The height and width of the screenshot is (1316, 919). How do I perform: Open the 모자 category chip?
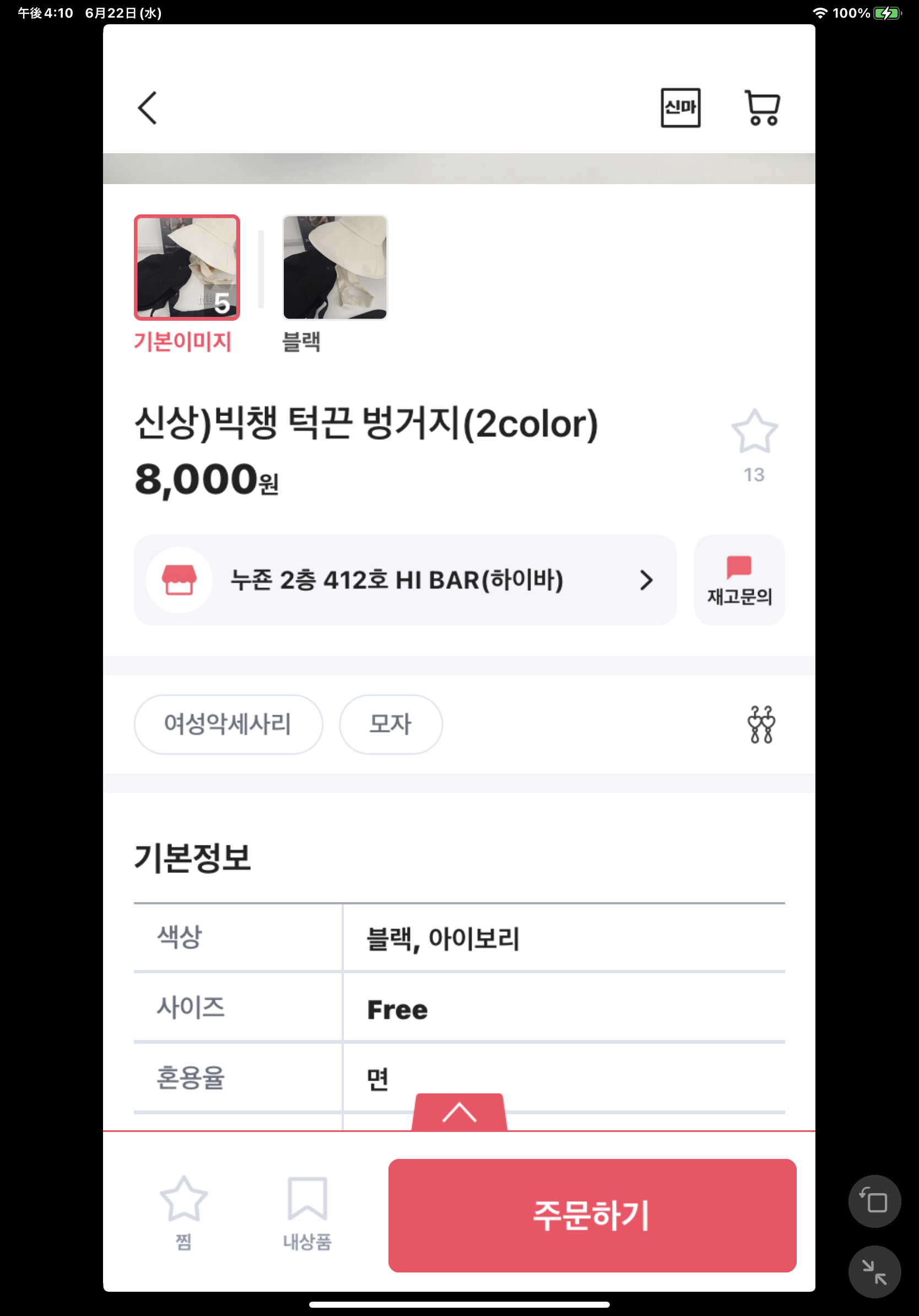tap(390, 724)
